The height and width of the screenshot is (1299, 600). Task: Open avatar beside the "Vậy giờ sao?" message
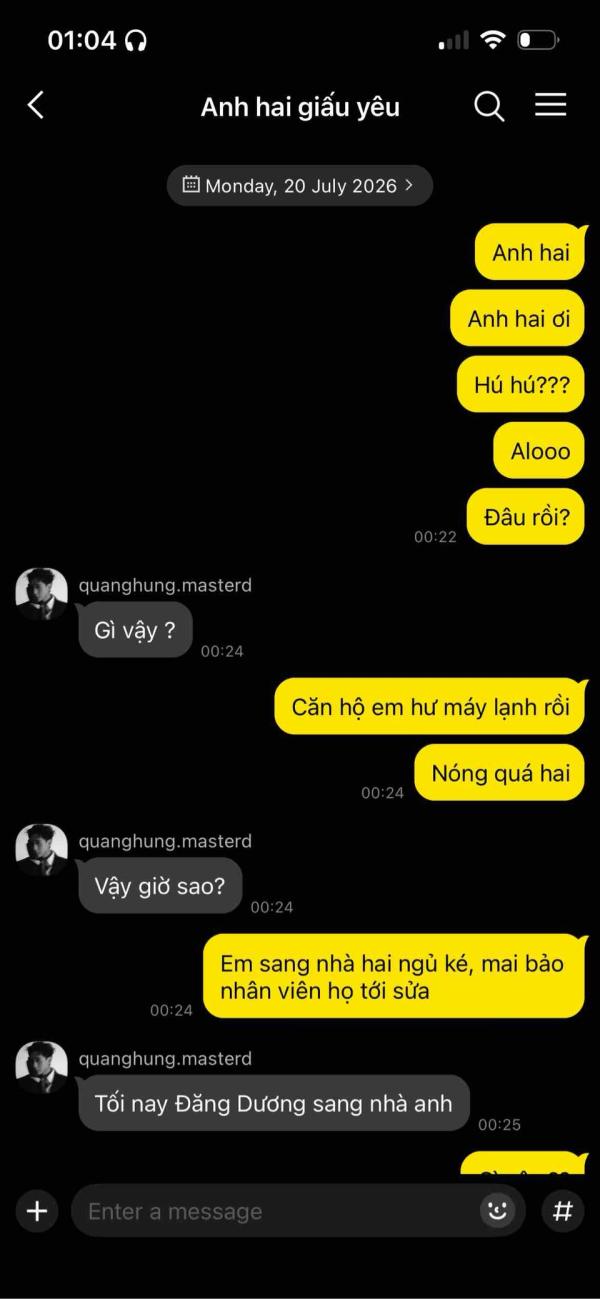pos(42,851)
